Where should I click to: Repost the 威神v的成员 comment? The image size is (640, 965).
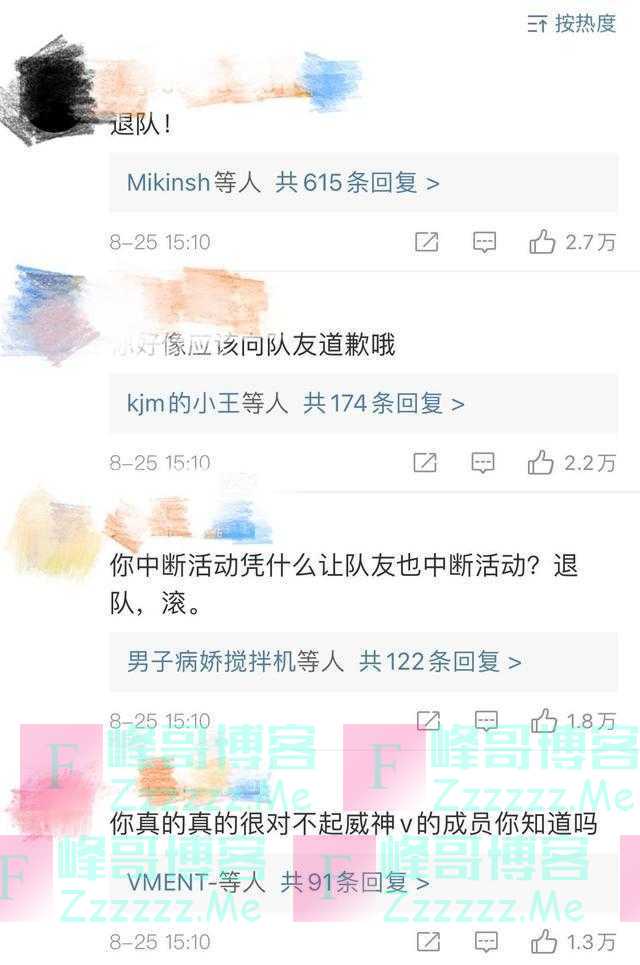tap(428, 941)
